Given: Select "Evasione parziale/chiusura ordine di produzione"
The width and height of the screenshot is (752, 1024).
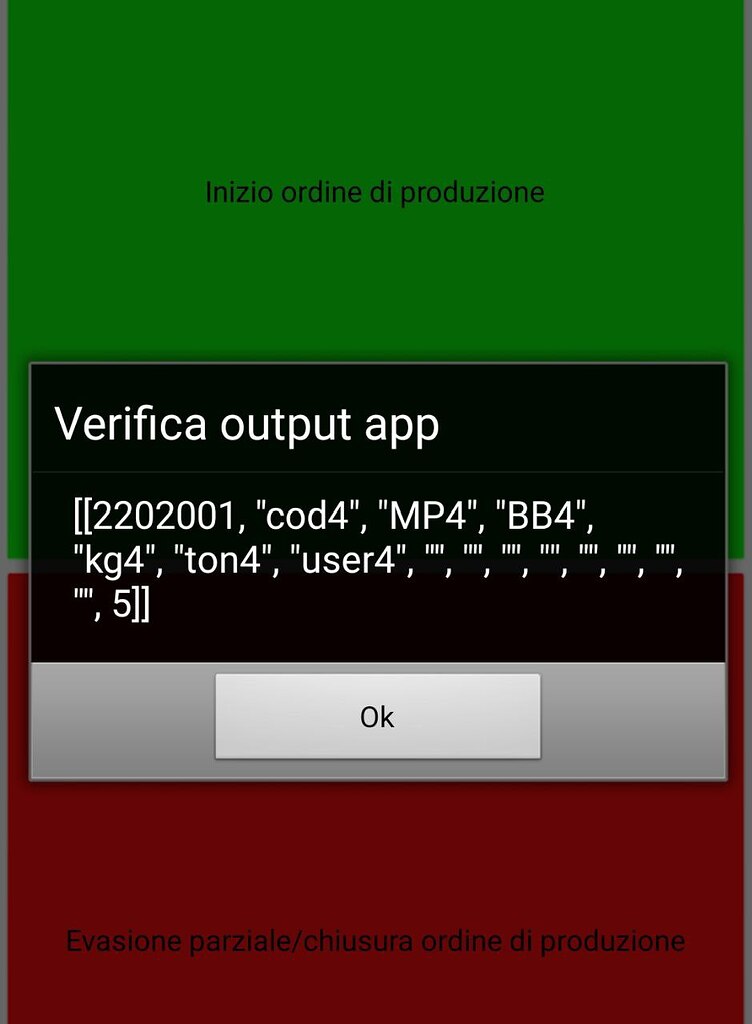Looking at the screenshot, I should point(375,940).
